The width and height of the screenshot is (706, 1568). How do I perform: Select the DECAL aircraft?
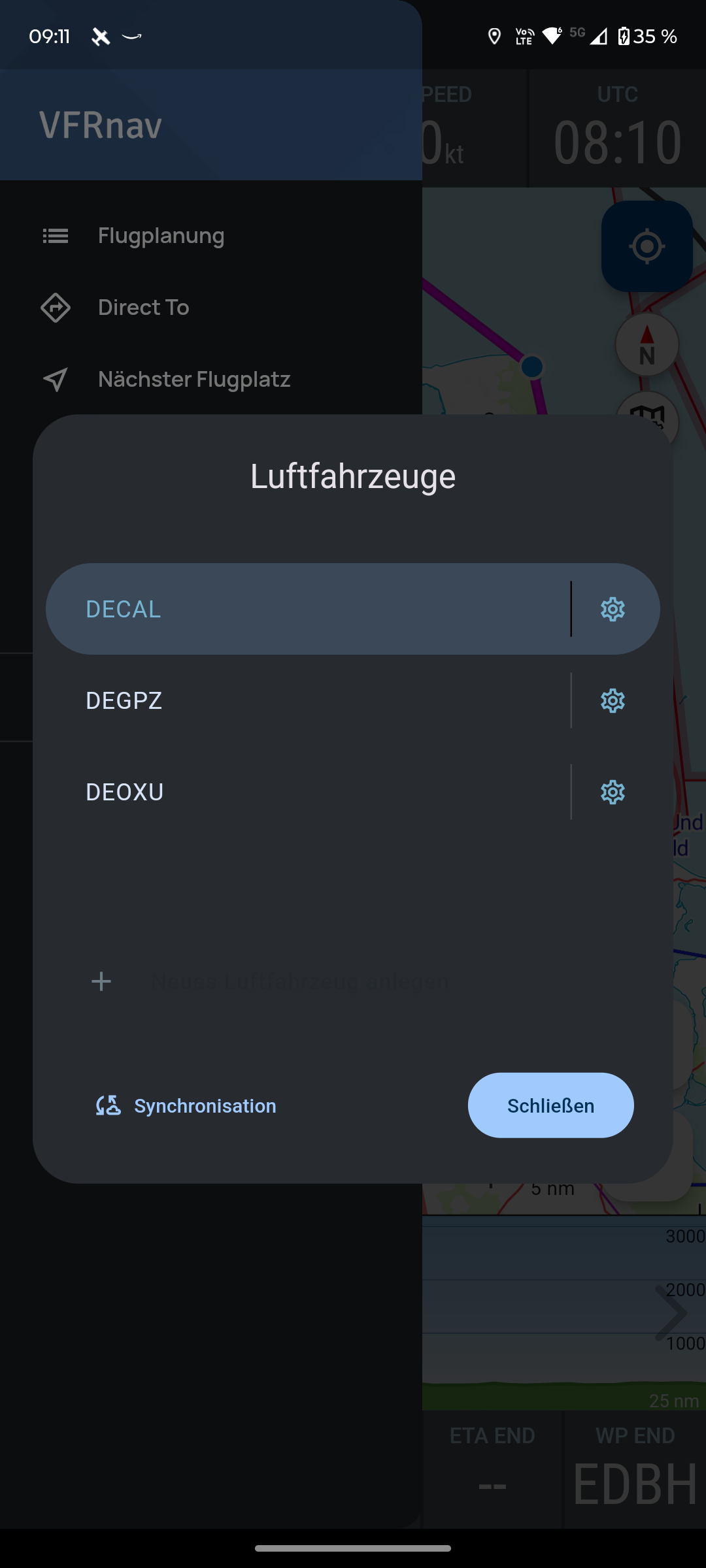(307, 609)
